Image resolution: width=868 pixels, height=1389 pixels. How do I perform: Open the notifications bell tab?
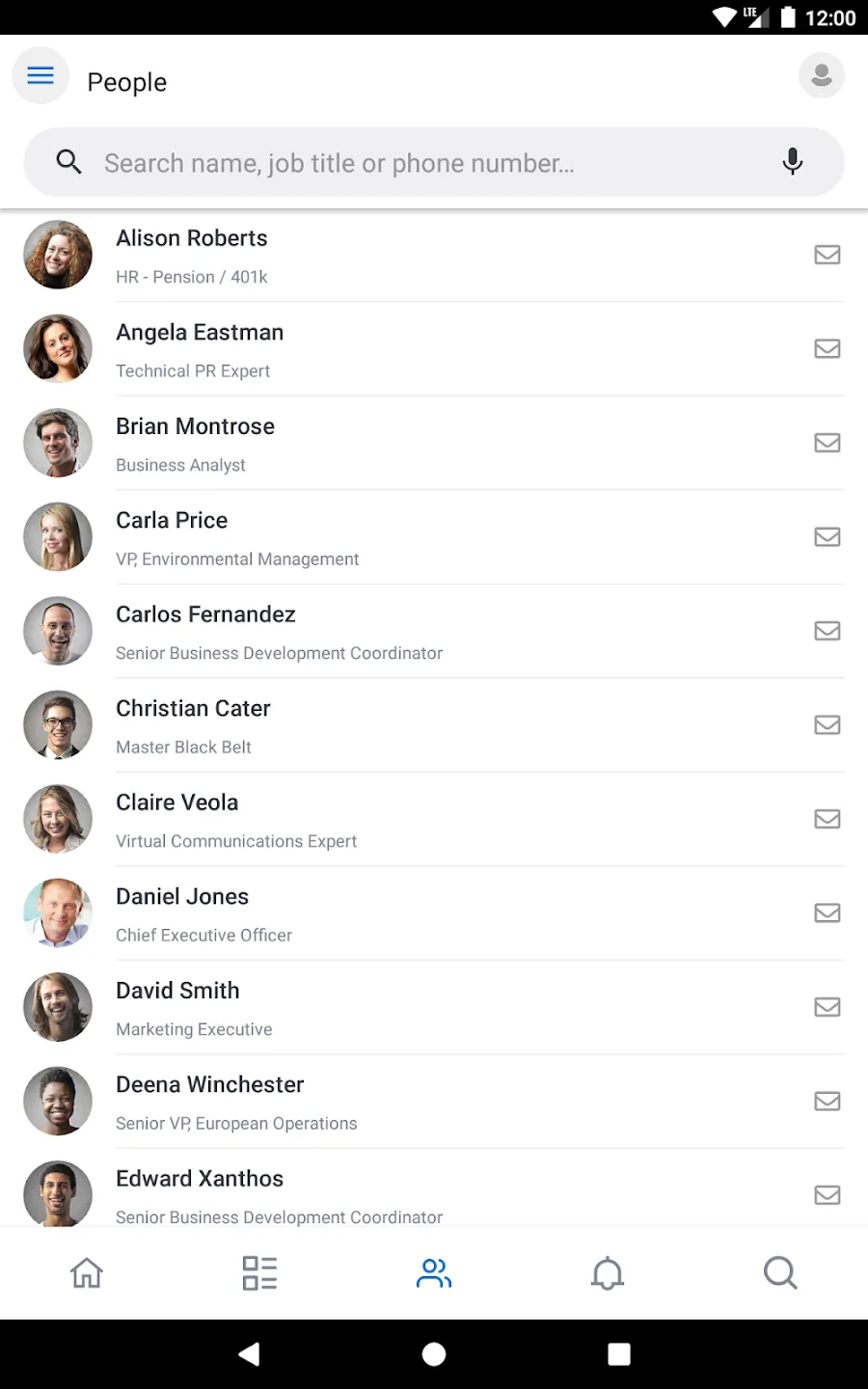point(608,1273)
